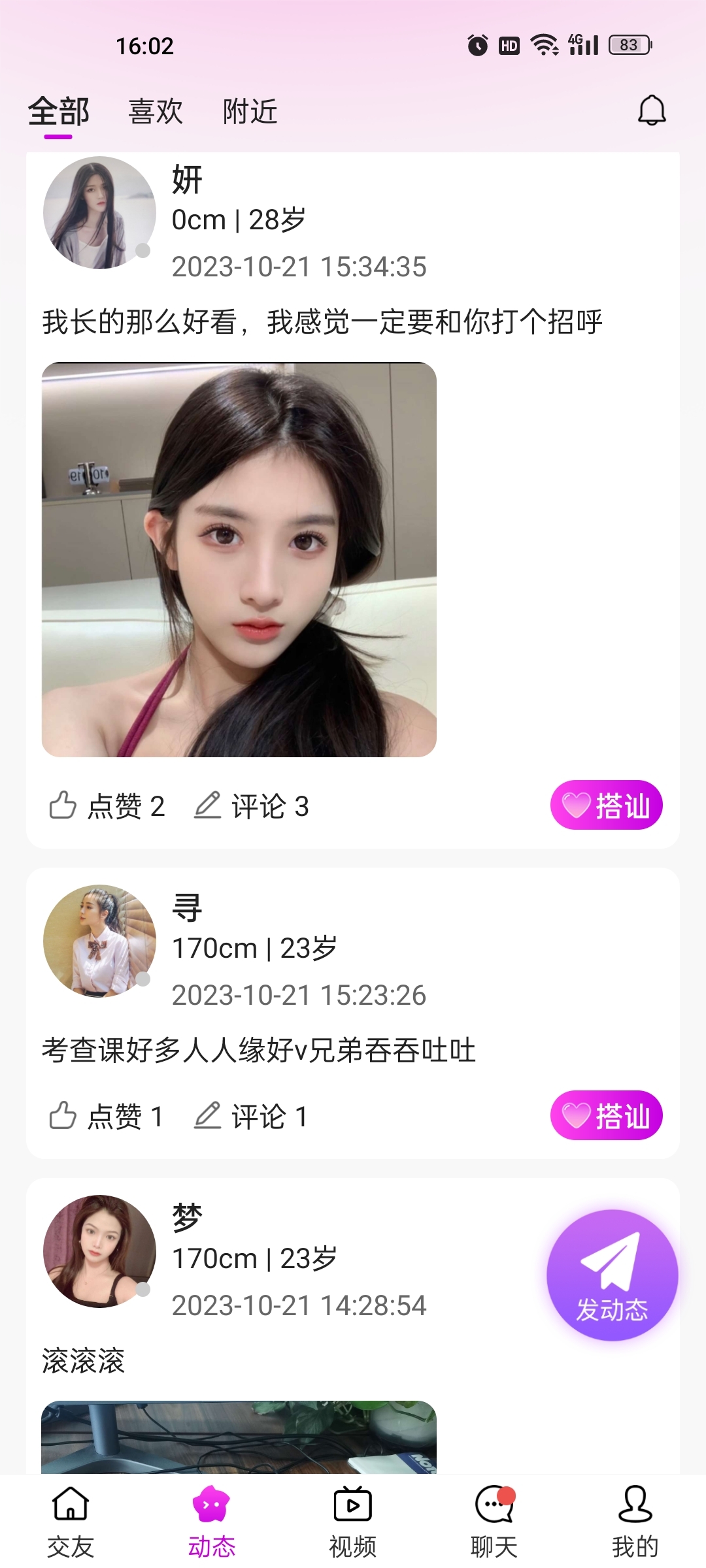Switch to the 附近 tab
The image size is (706, 1568).
[250, 111]
